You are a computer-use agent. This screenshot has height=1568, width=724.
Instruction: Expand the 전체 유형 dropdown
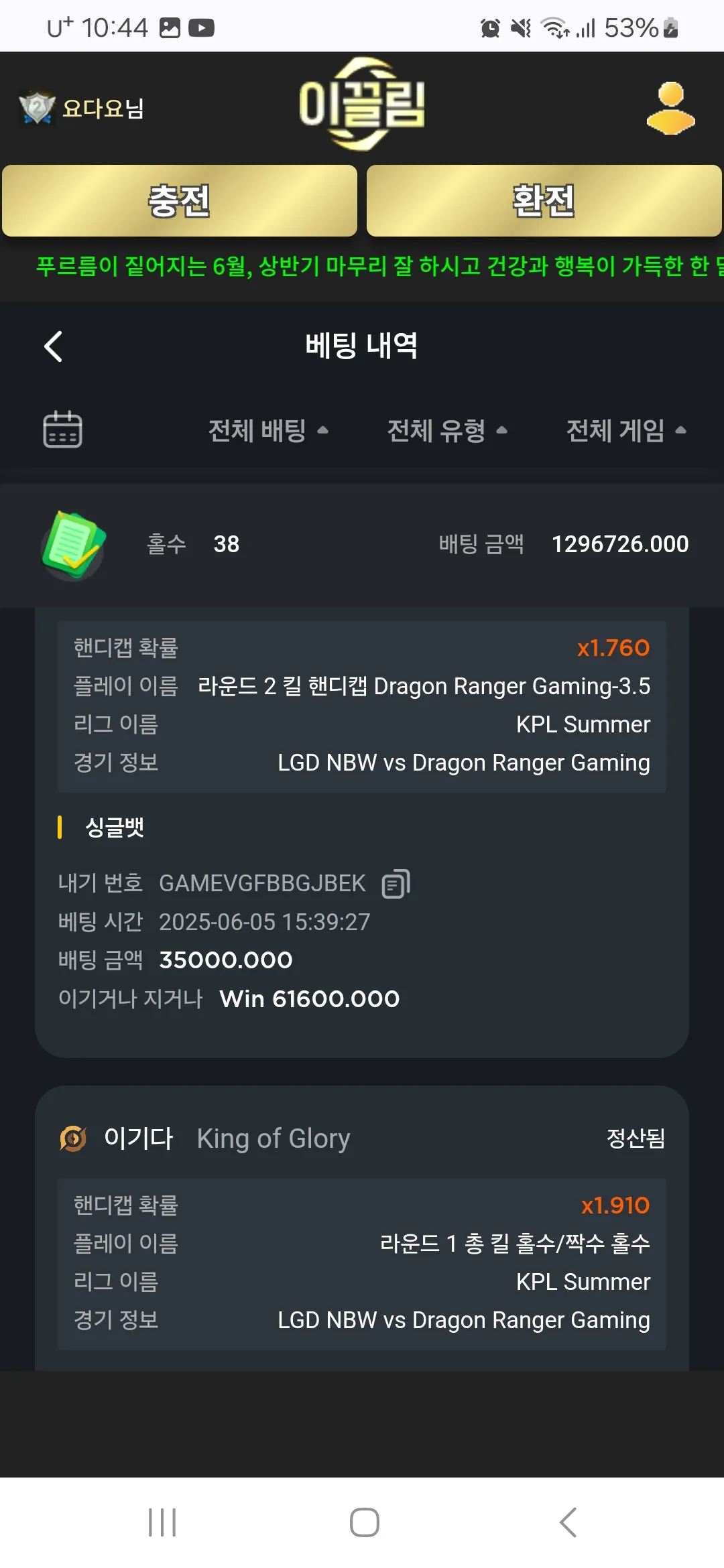point(447,430)
